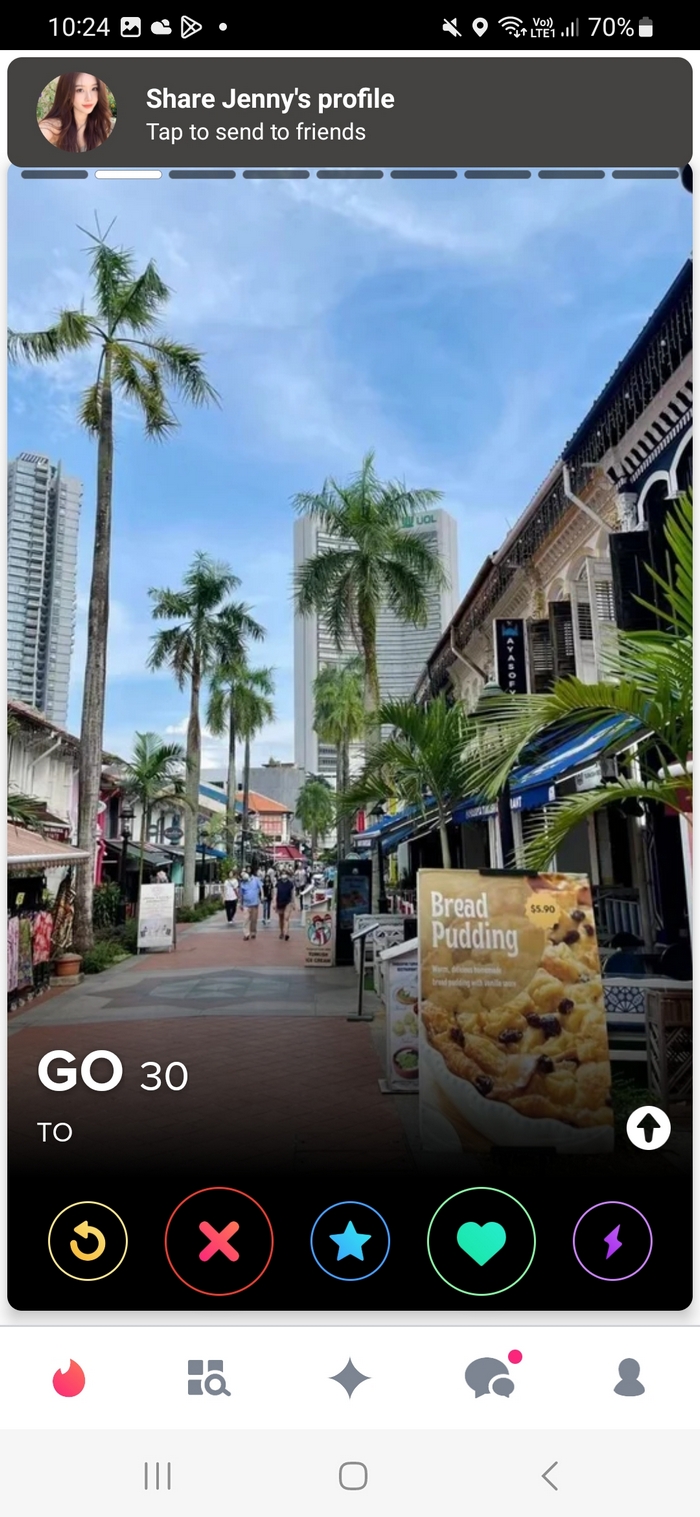Tap the Share Jenny's profile banner
This screenshot has height=1517, width=700.
tap(350, 113)
